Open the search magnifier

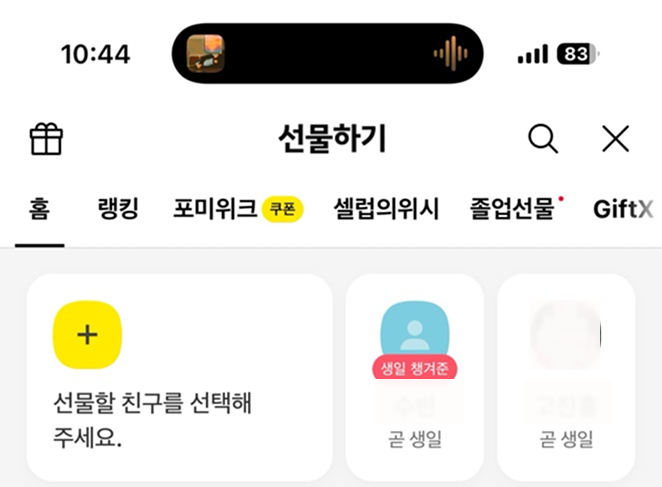tap(543, 139)
